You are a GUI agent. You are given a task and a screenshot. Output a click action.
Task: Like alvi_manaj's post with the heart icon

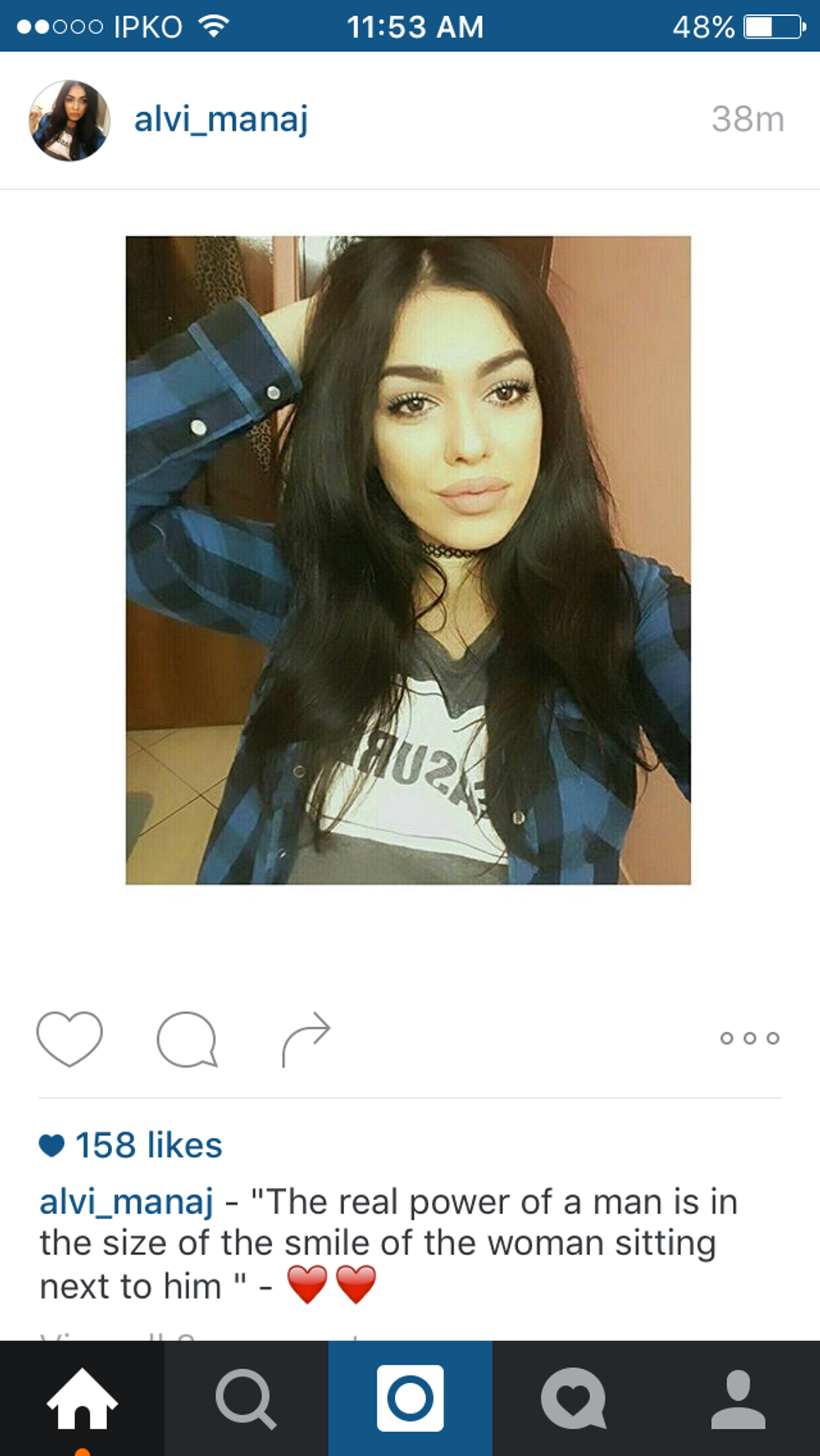coord(69,1038)
